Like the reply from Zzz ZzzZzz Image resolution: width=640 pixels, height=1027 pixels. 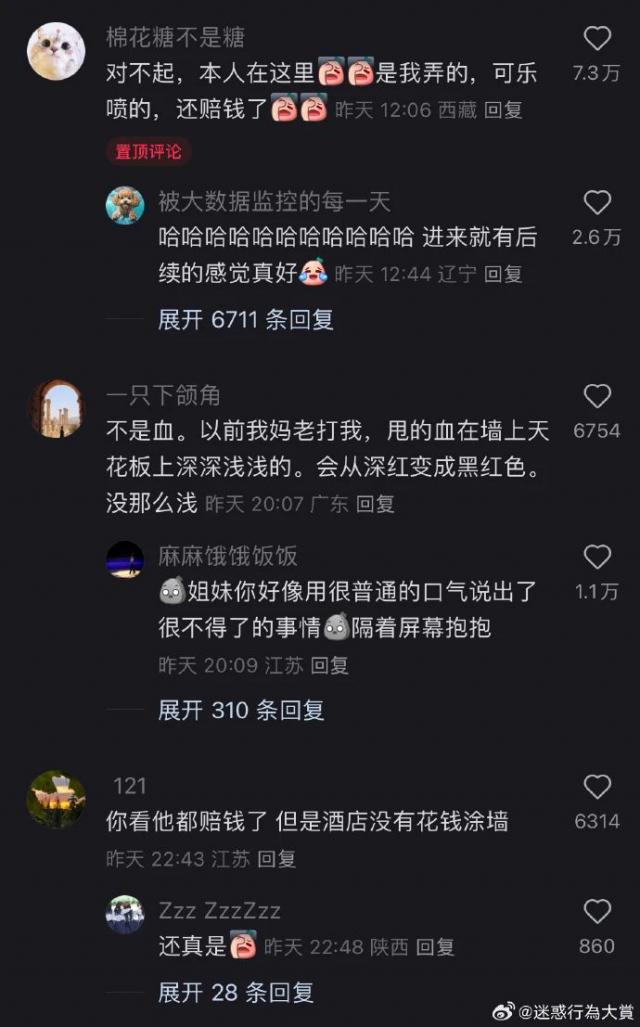pos(597,911)
